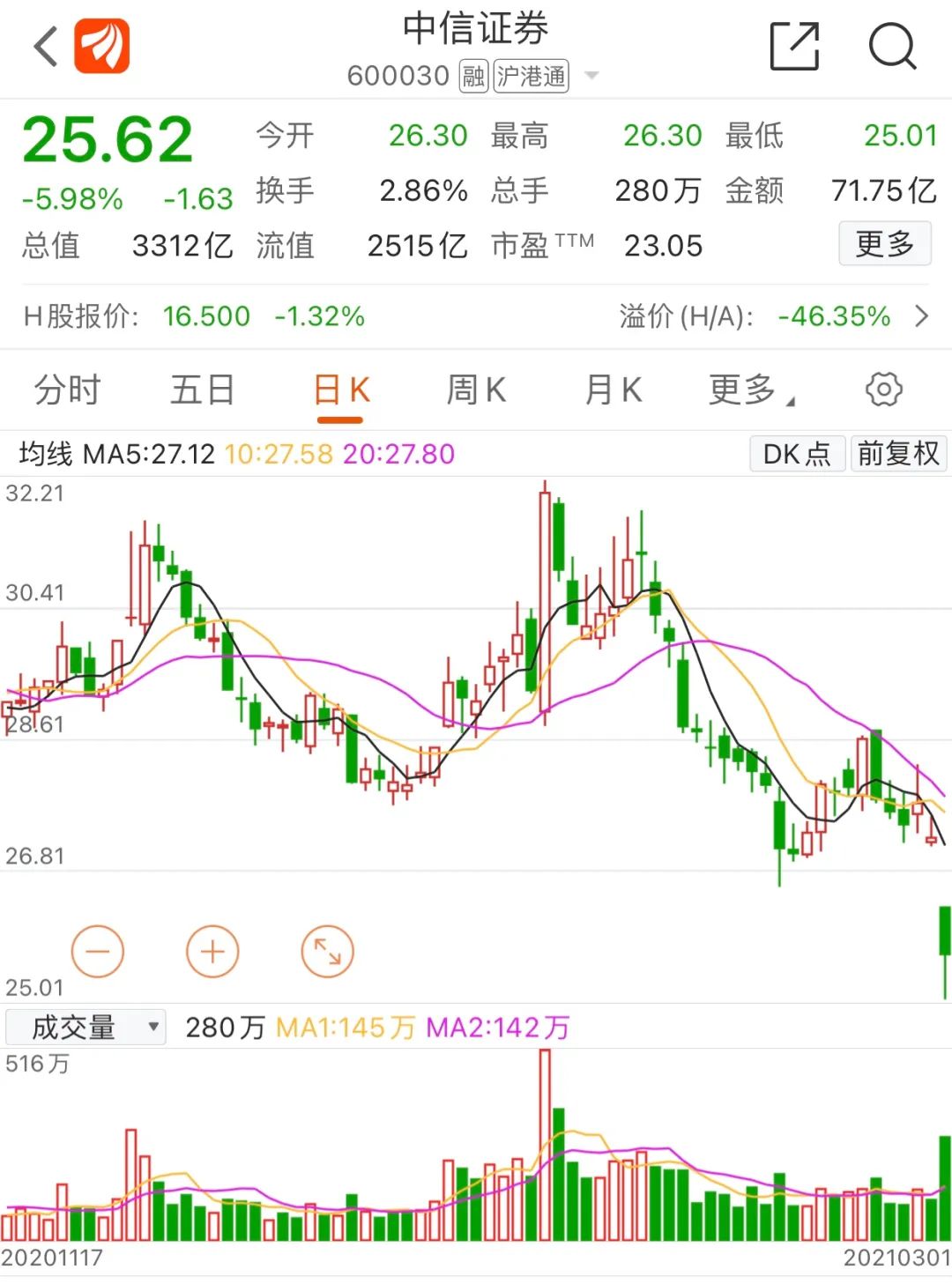Open the H股报价 premium details row
The width and height of the screenshot is (952, 1284).
click(x=920, y=316)
